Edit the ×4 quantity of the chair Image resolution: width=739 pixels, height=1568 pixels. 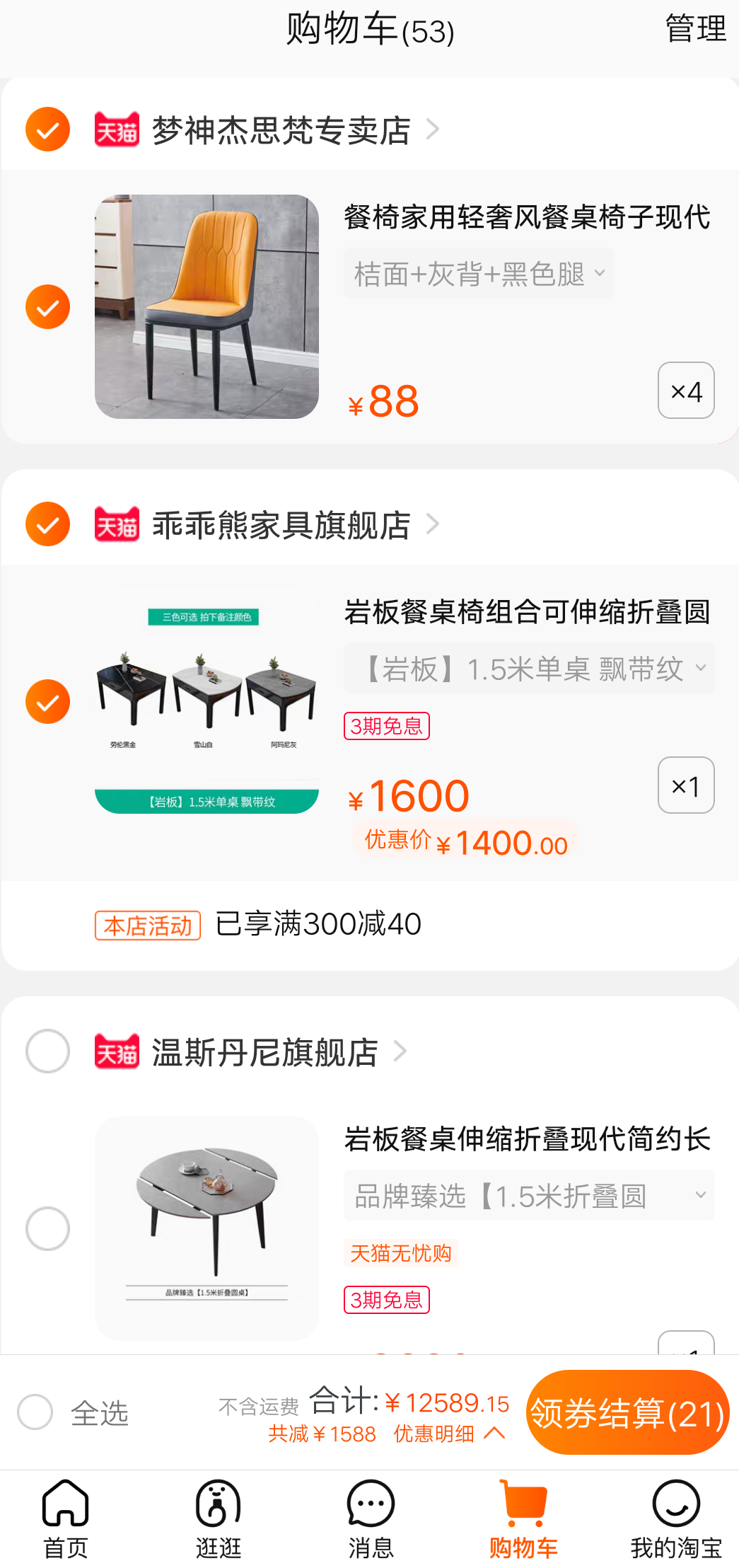pyautogui.click(x=685, y=391)
